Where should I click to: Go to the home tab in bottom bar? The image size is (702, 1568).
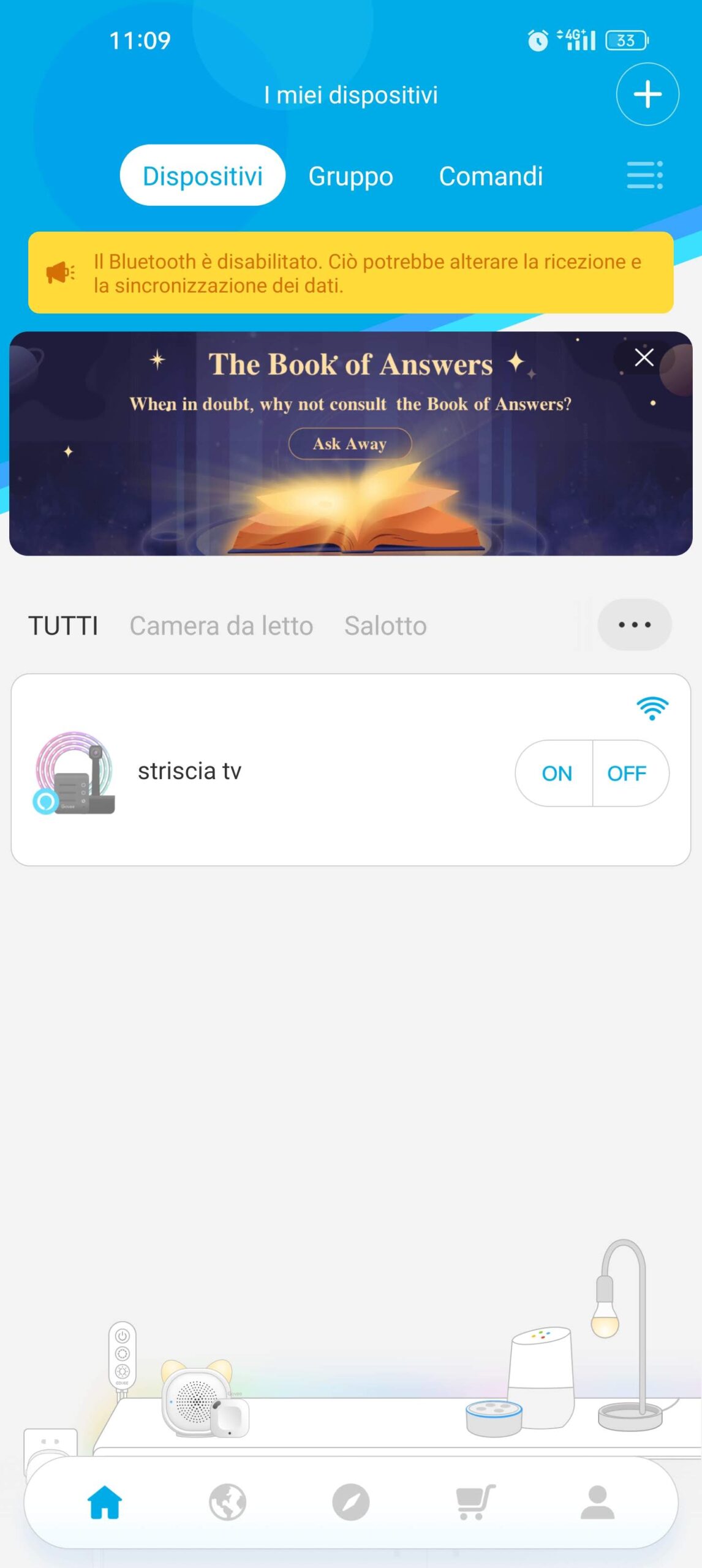(105, 1502)
